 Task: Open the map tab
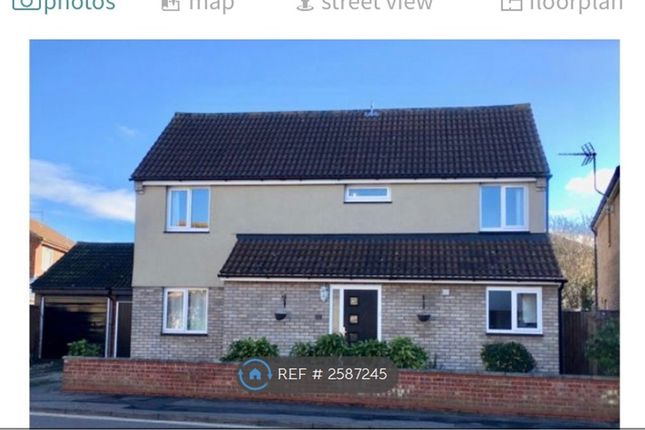[198, 4]
